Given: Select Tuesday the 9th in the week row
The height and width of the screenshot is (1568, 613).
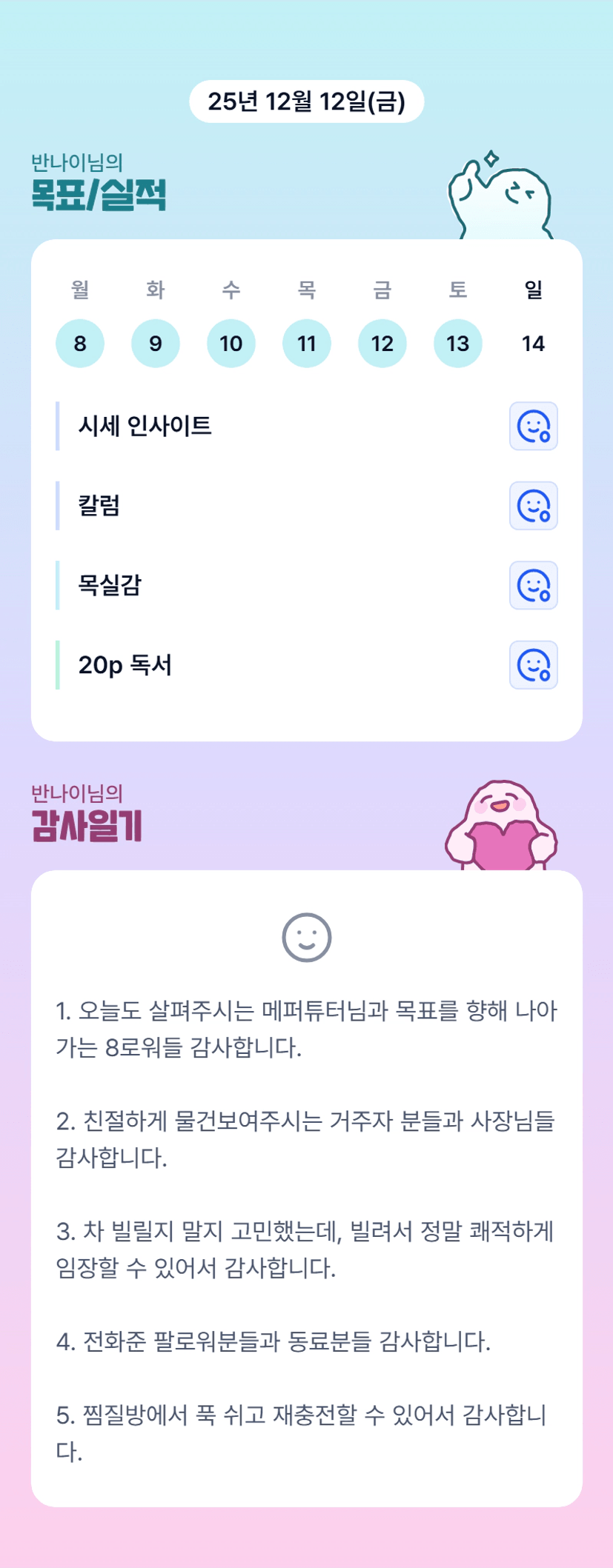Looking at the screenshot, I should (156, 344).
